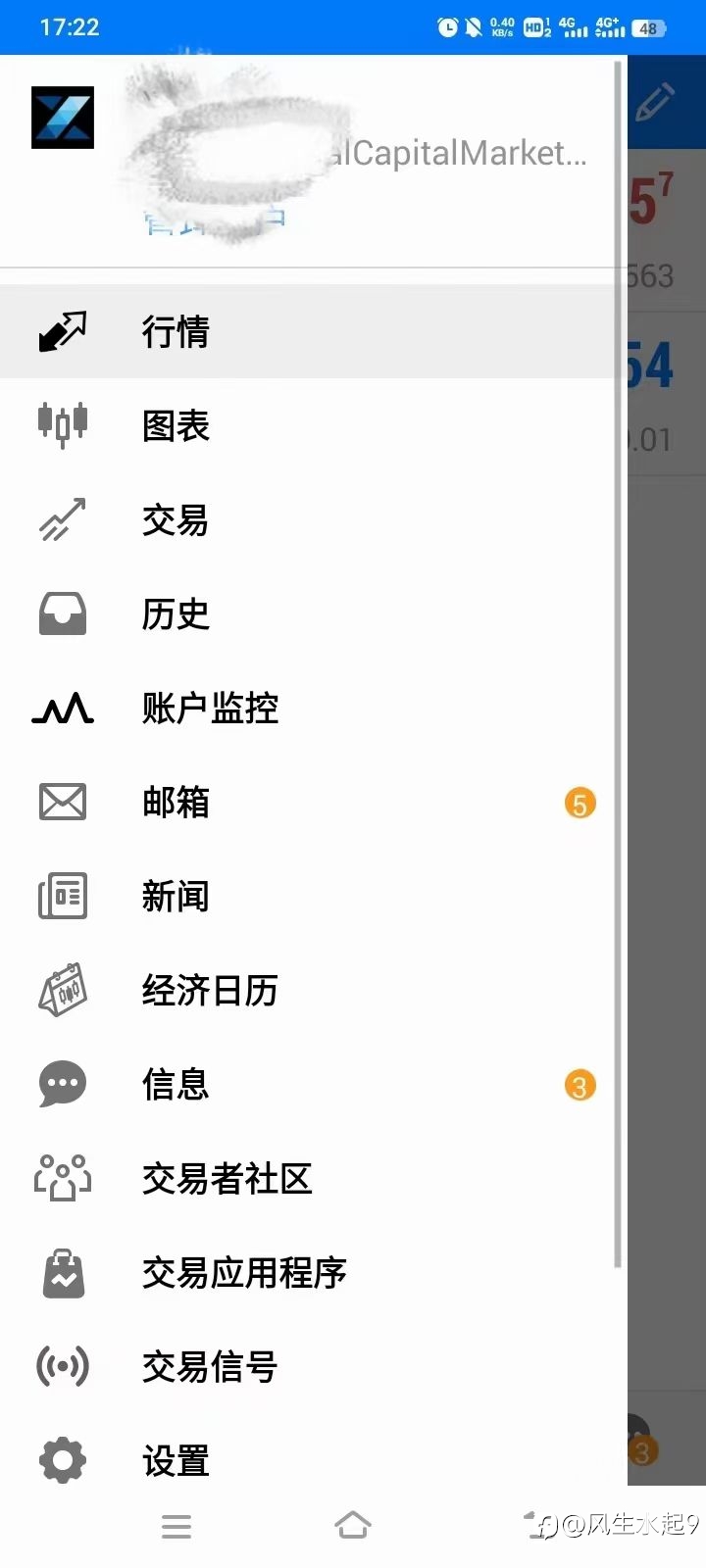Screen dimensions: 706x1568
Task: Open the 邮箱 mailbox
Action: pos(314,802)
